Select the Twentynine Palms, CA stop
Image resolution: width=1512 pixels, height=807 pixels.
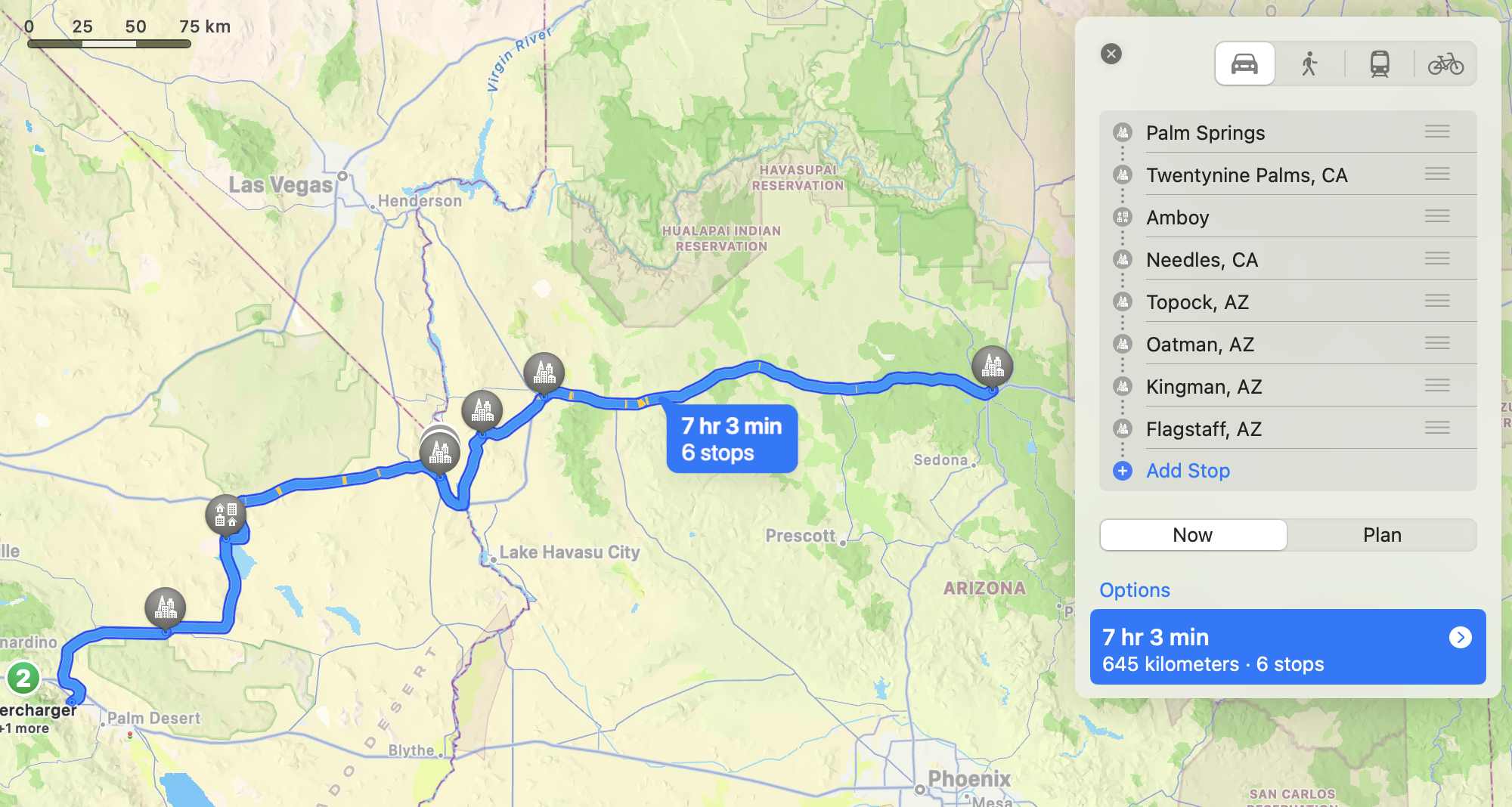coord(1288,175)
